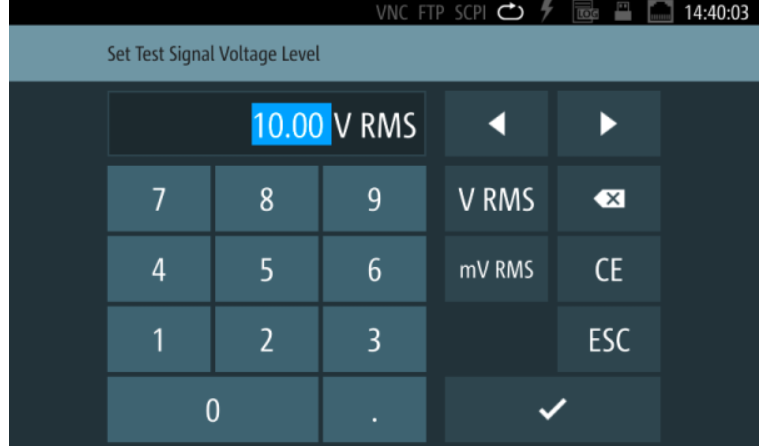The height and width of the screenshot is (446, 765).
Task: Insert a decimal point
Action: (374, 410)
